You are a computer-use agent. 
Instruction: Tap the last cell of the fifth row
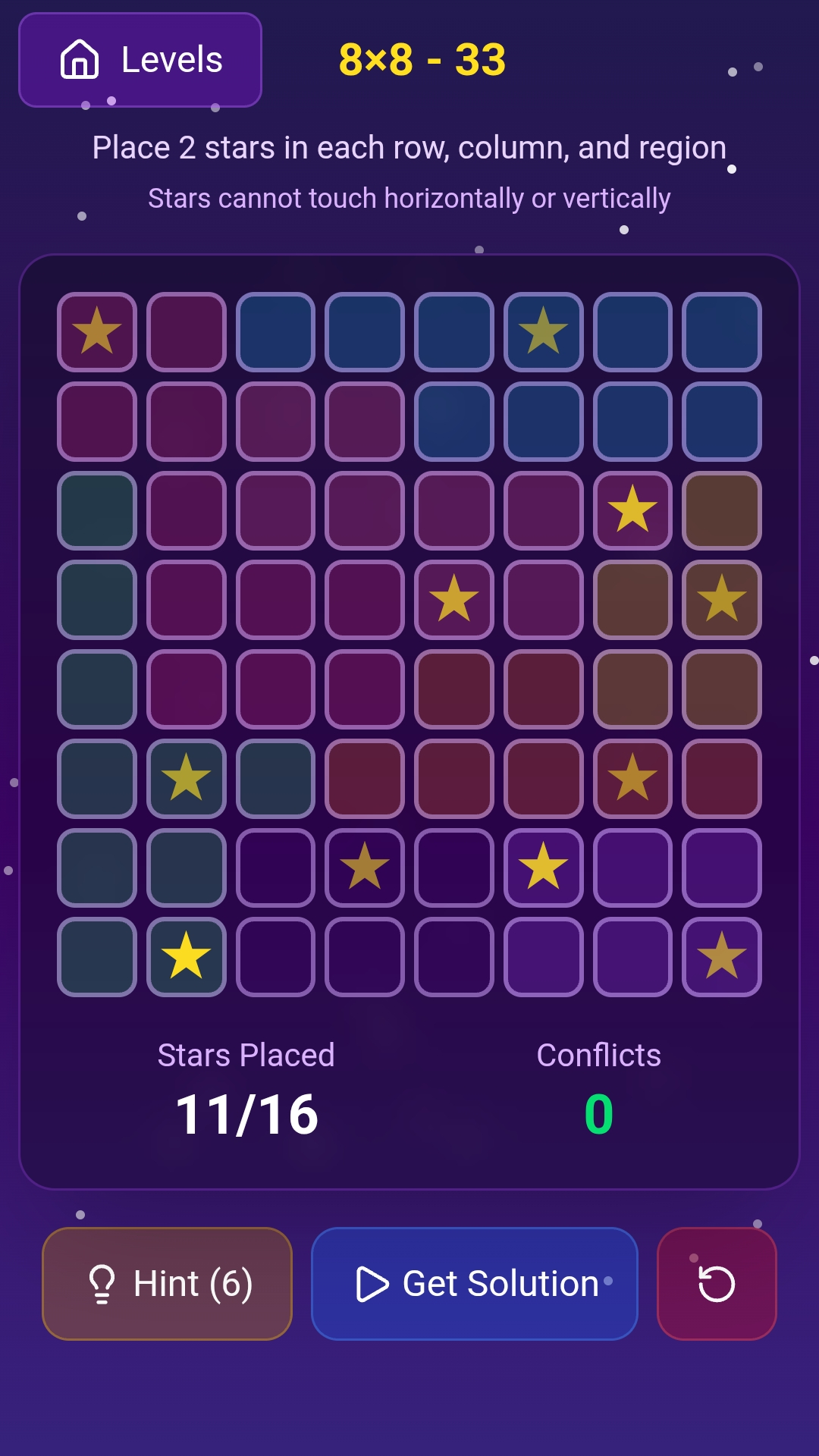(721, 689)
